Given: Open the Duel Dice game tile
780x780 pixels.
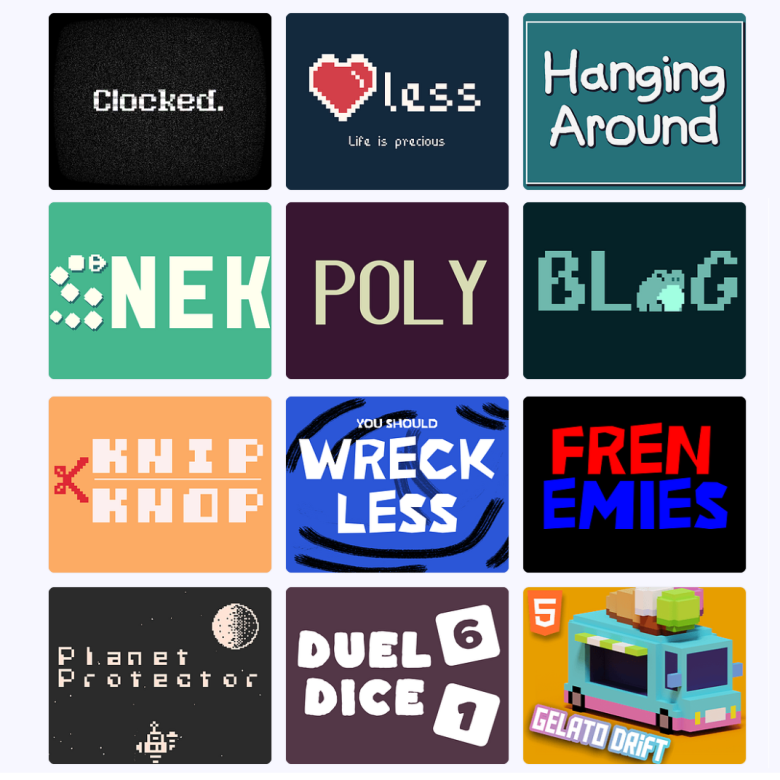Looking at the screenshot, I should coord(397,675).
